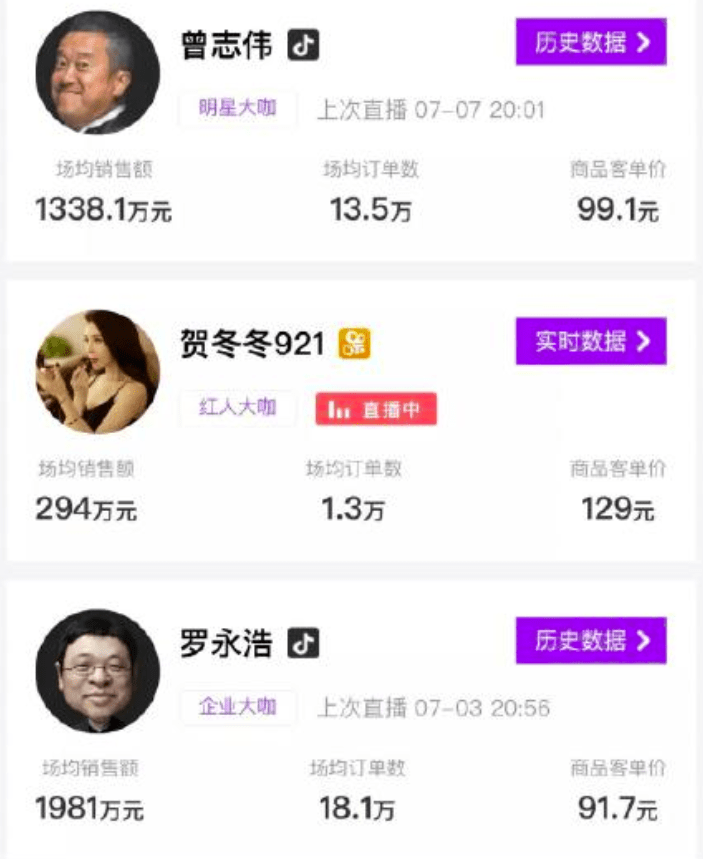This screenshot has height=859, width=703.
Task: Open 实时数据 for 贺冬冬921
Action: pyautogui.click(x=591, y=341)
